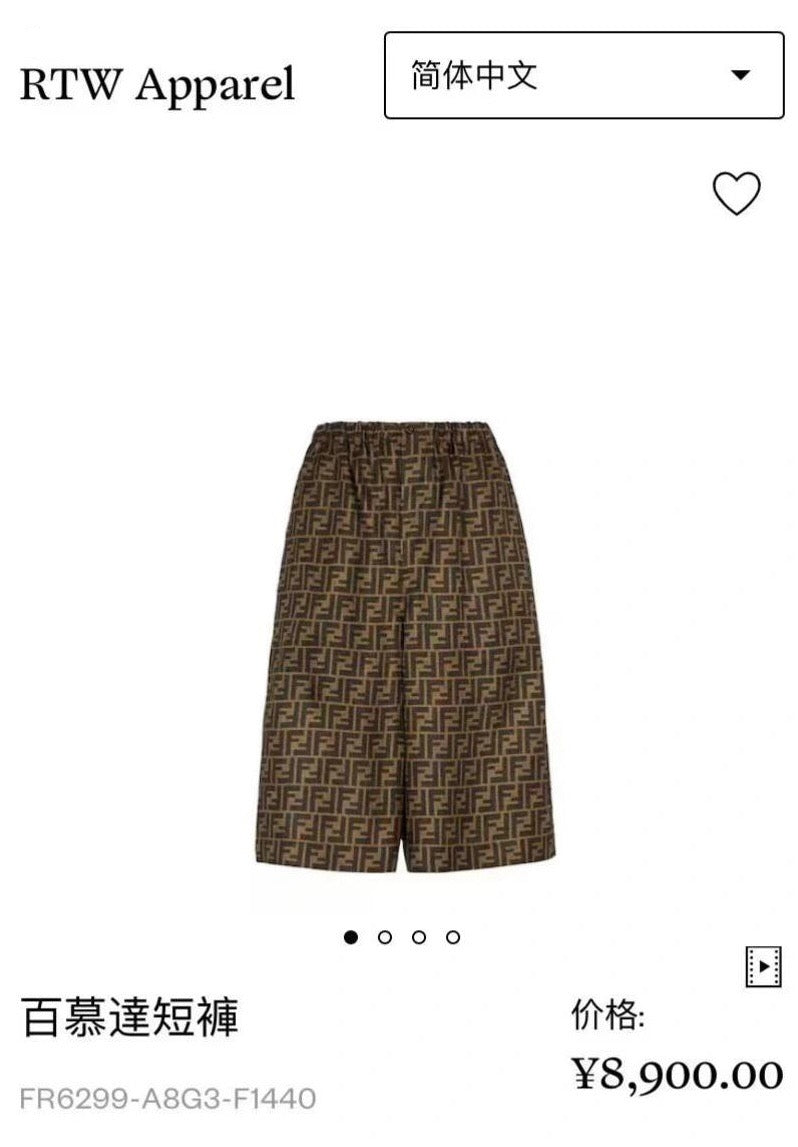Play the product video
Viewport: 798px width, 1147px height.
click(763, 966)
